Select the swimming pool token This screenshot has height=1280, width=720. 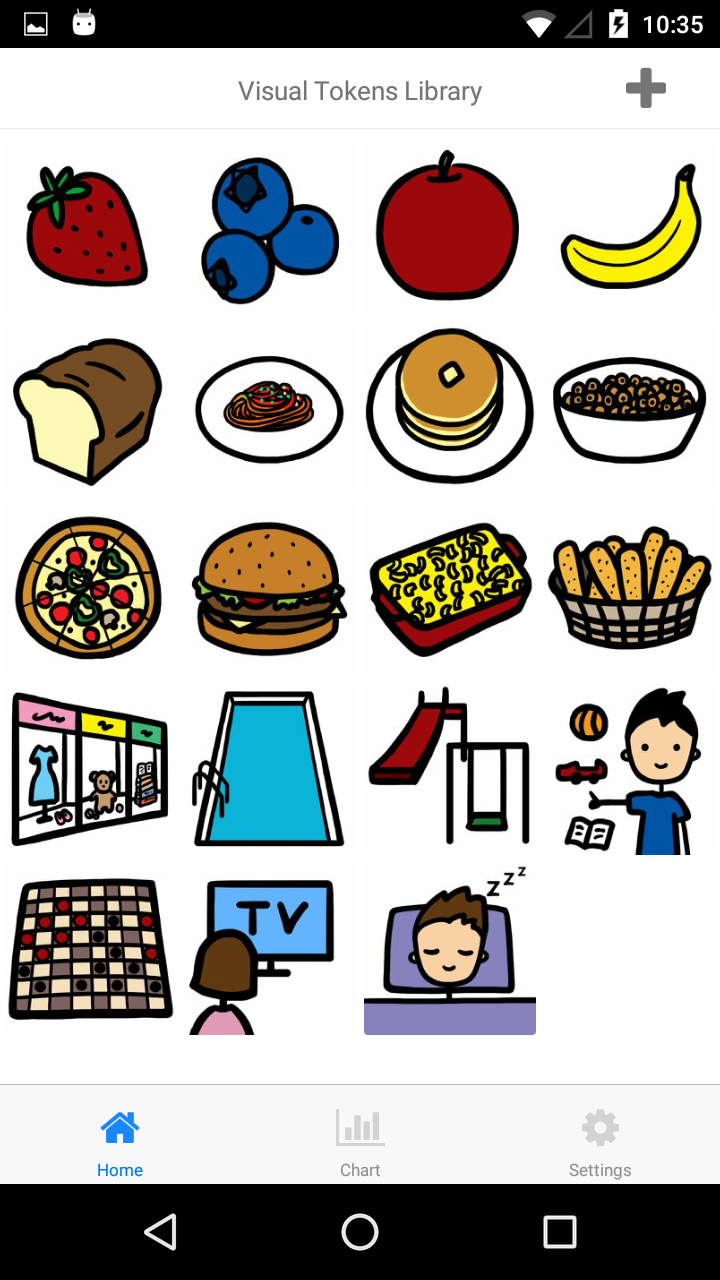(269, 768)
